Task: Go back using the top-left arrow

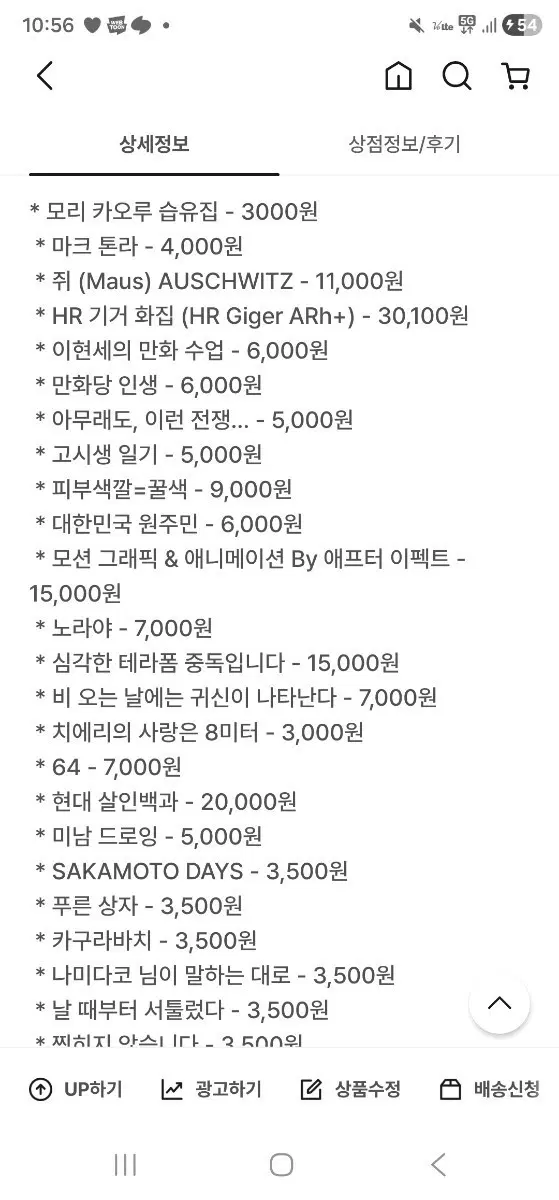Action: [x=44, y=76]
